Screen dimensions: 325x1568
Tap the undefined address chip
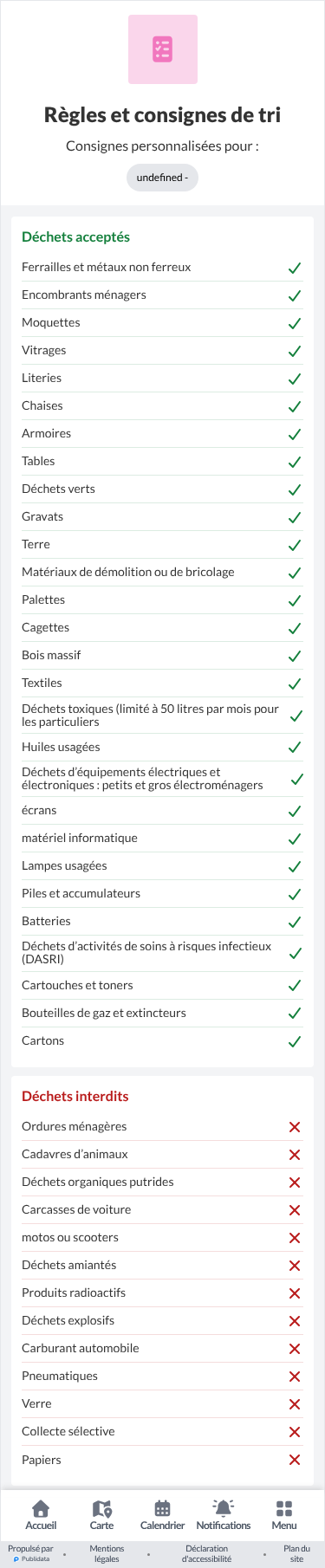(x=163, y=178)
